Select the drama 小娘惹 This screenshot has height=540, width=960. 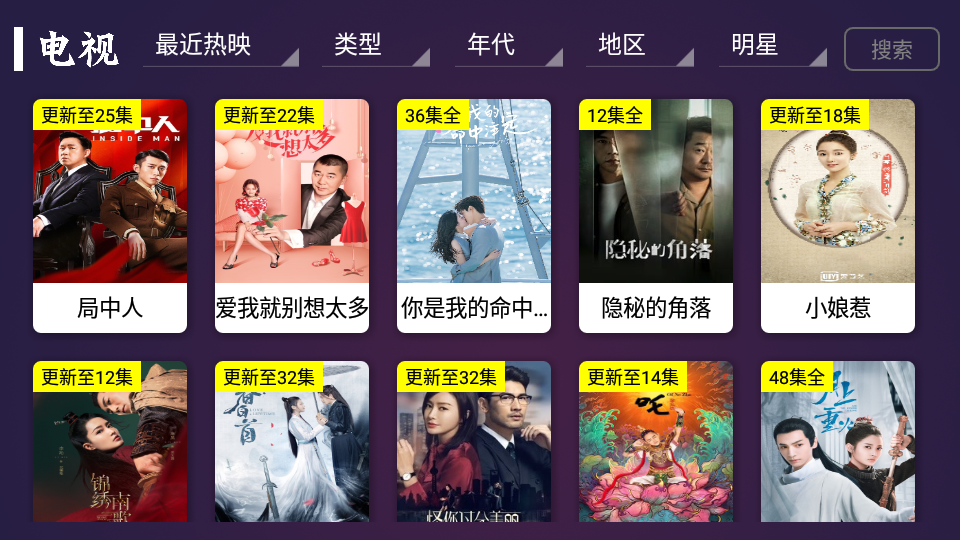click(838, 216)
